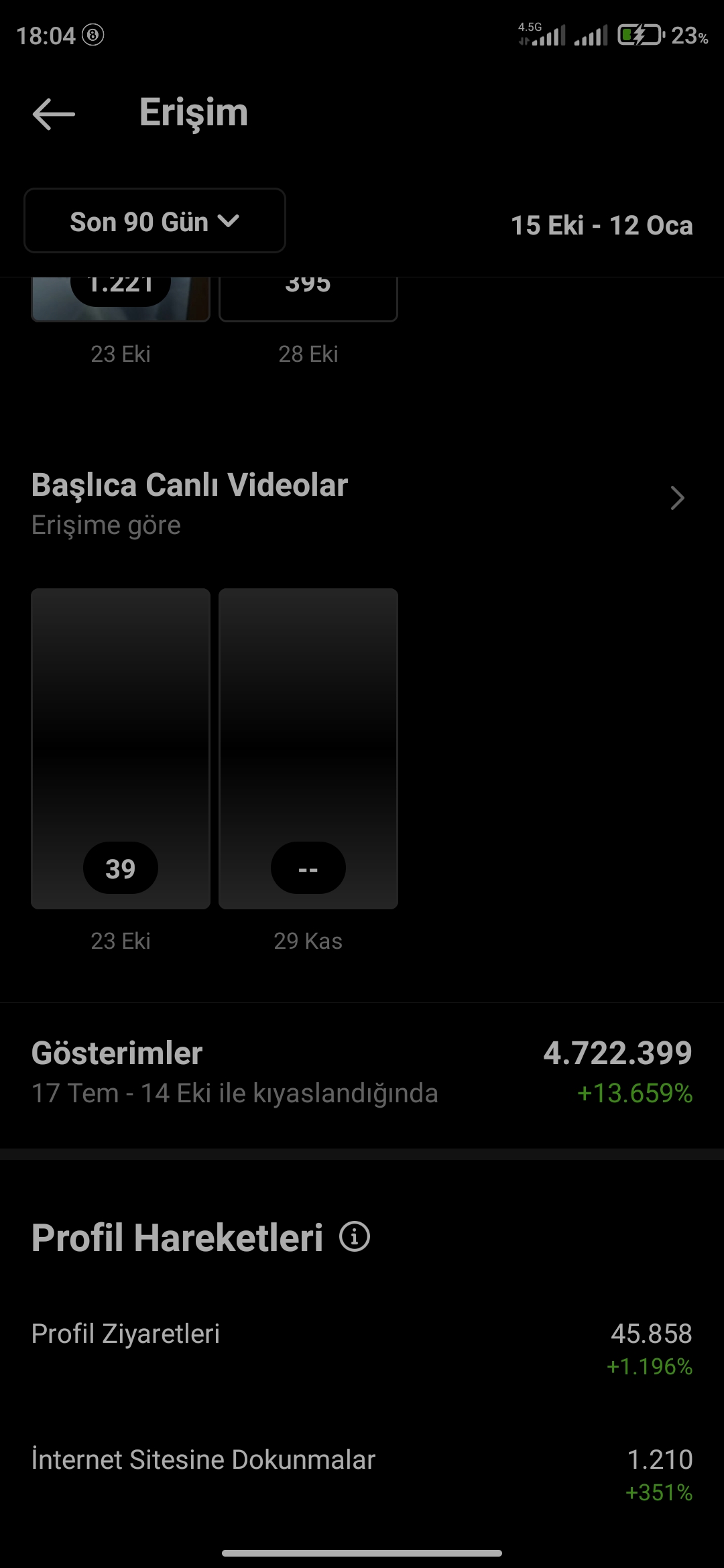Open the live video tile showing 39

click(121, 748)
